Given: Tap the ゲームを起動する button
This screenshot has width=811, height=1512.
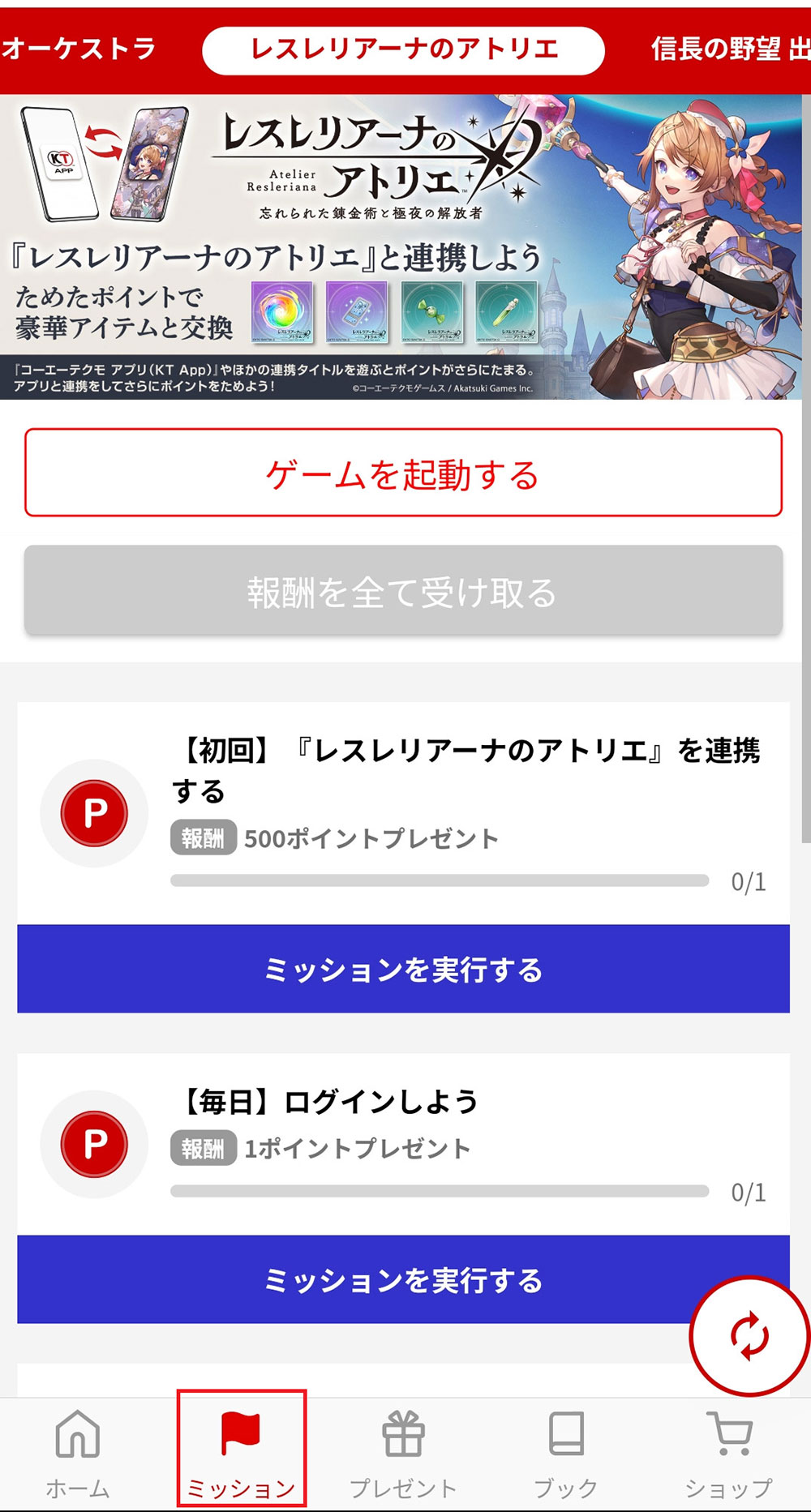Looking at the screenshot, I should [x=403, y=473].
